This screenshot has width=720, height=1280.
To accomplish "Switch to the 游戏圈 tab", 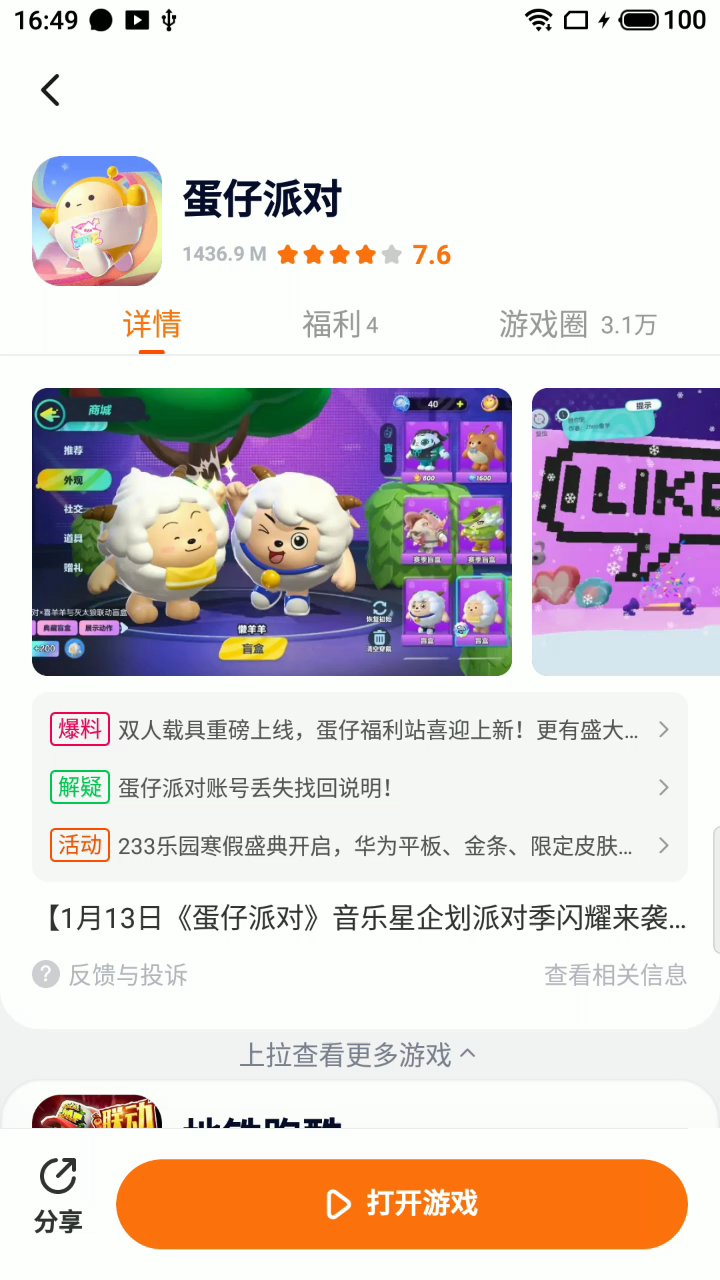I will pos(577,324).
